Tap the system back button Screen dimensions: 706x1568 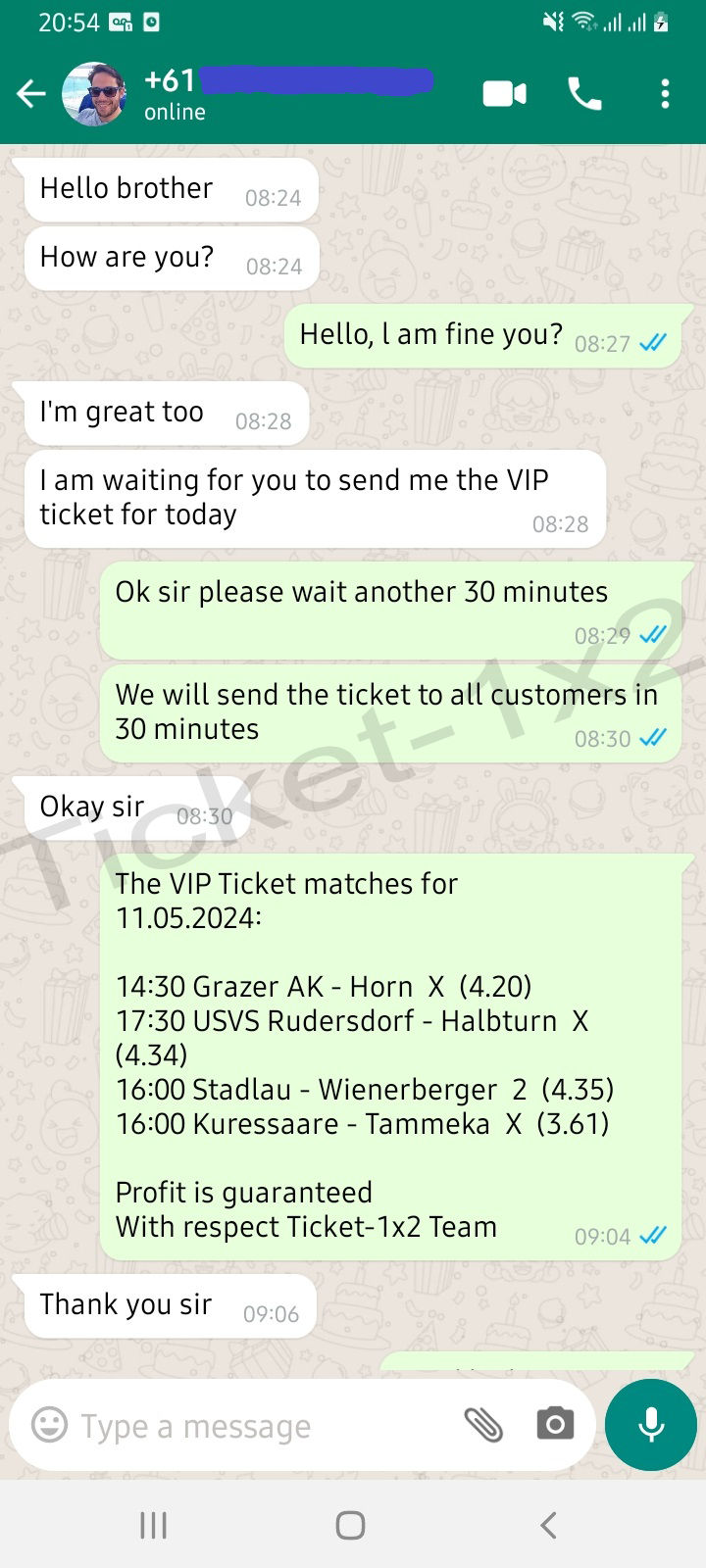pos(549,1525)
